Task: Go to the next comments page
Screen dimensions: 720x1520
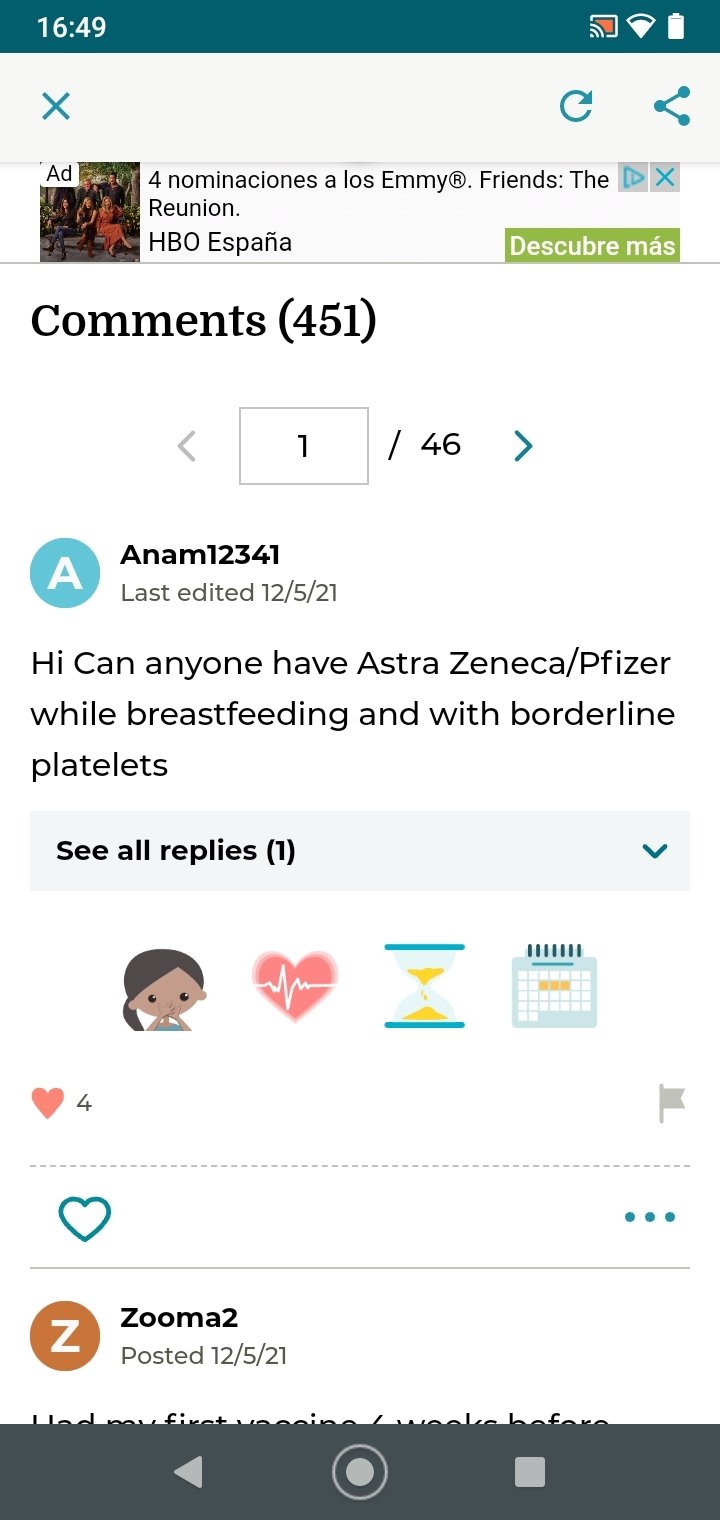Action: tap(523, 446)
